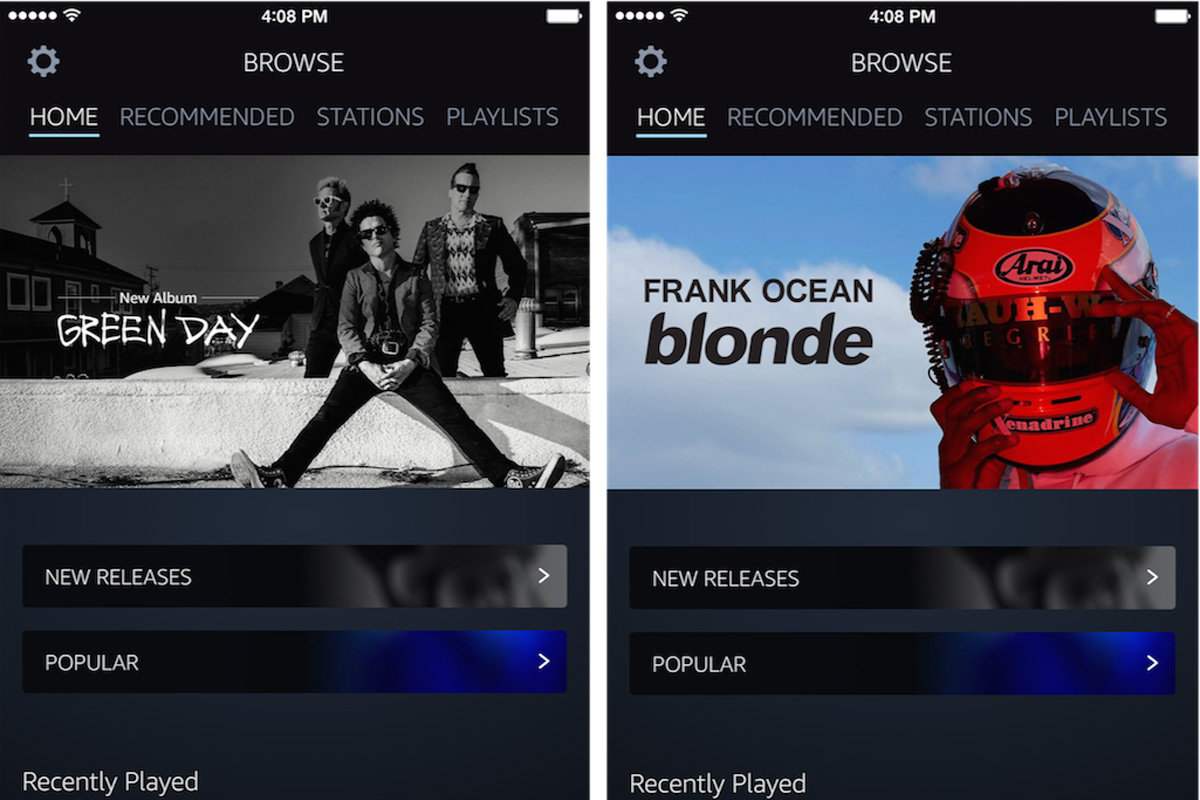Select Home tab on the Frank Ocean screen

(671, 117)
